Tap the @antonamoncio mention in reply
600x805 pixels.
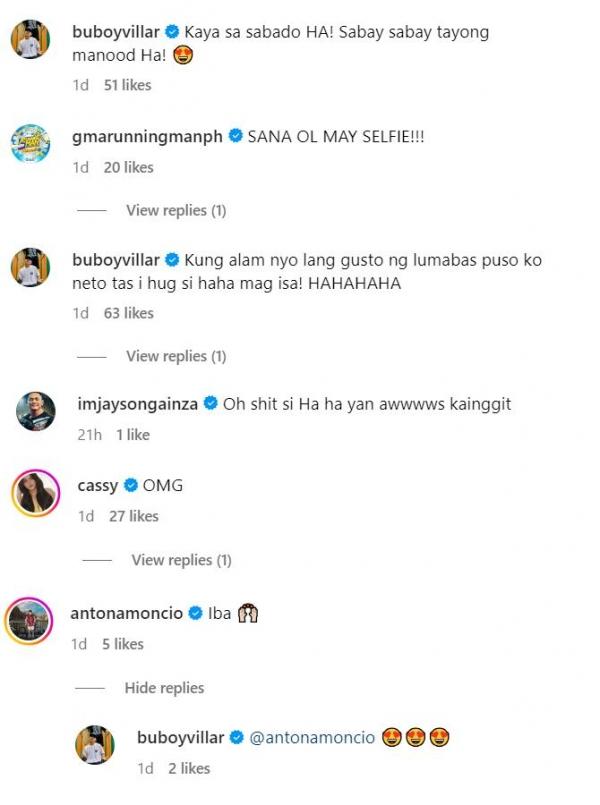coord(311,738)
